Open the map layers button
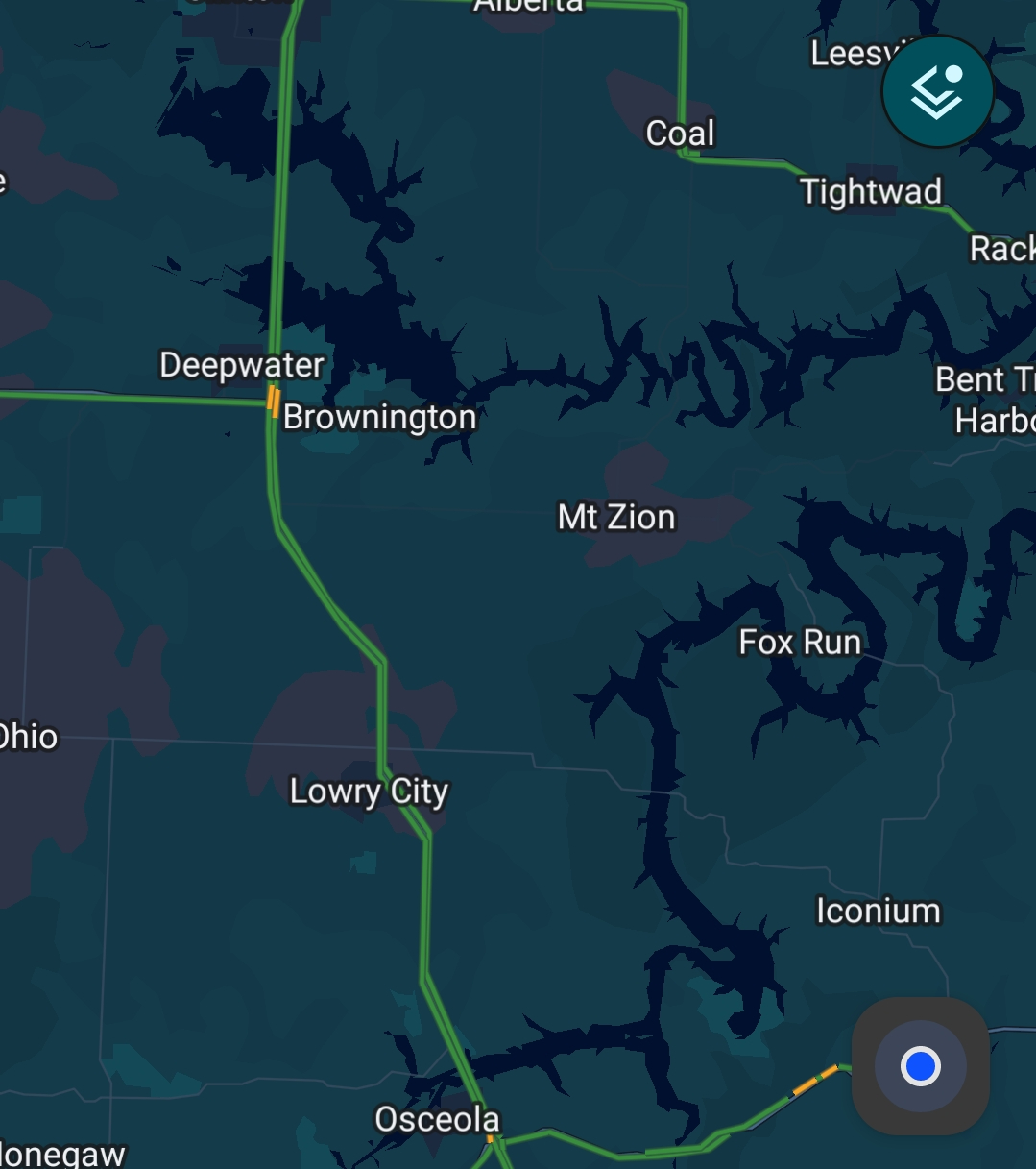The image size is (1036, 1169). (x=937, y=92)
